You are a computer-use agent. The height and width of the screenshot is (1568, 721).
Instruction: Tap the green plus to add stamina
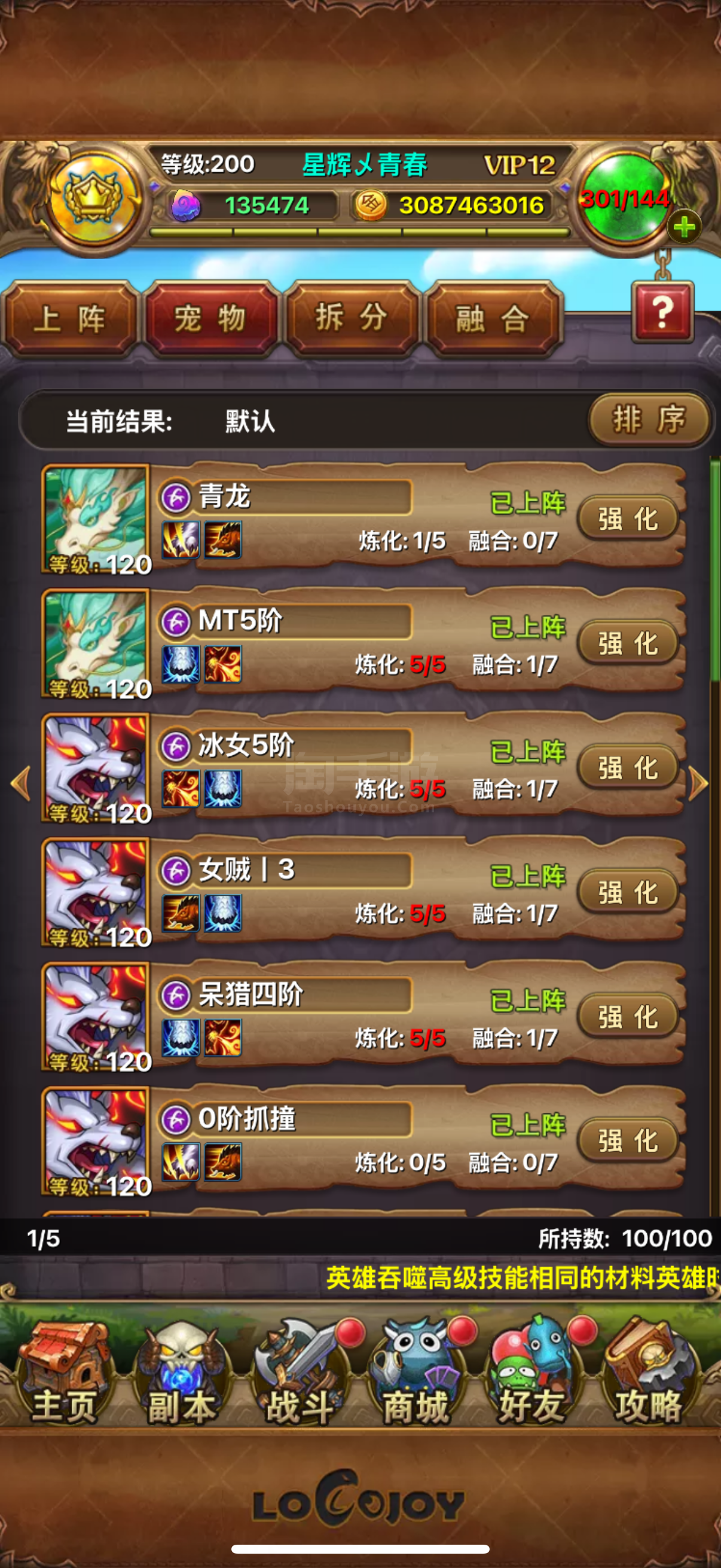tap(684, 227)
